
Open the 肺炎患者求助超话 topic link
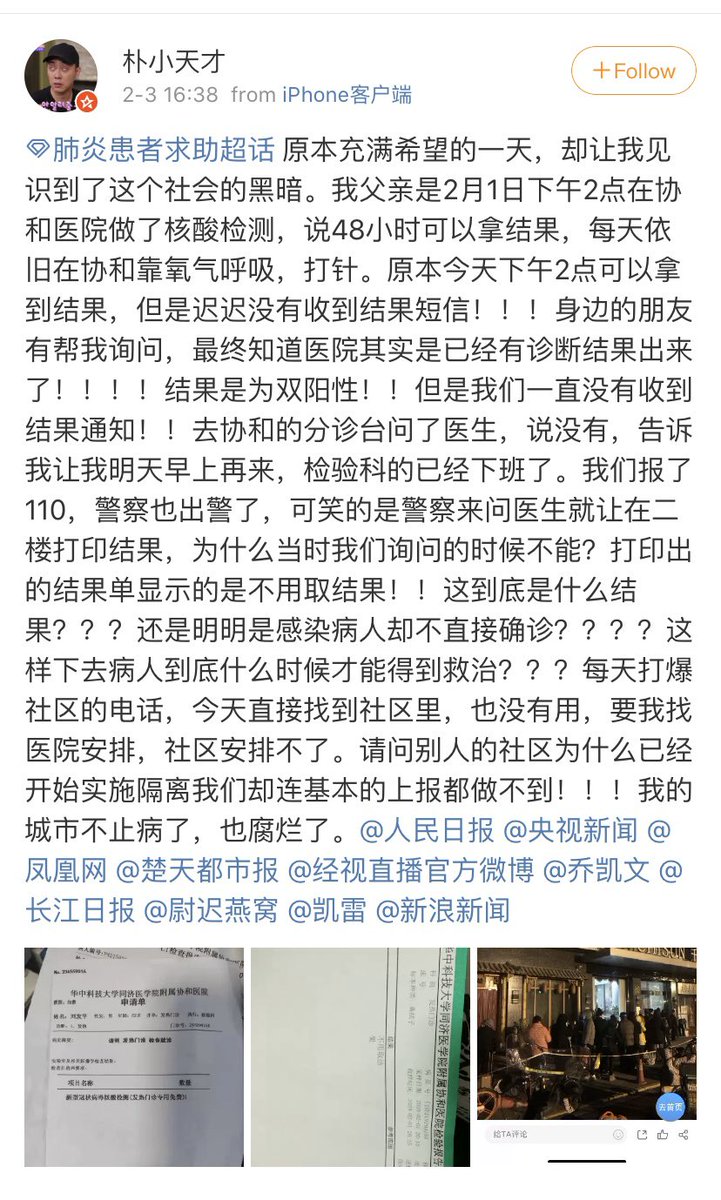tap(150, 150)
